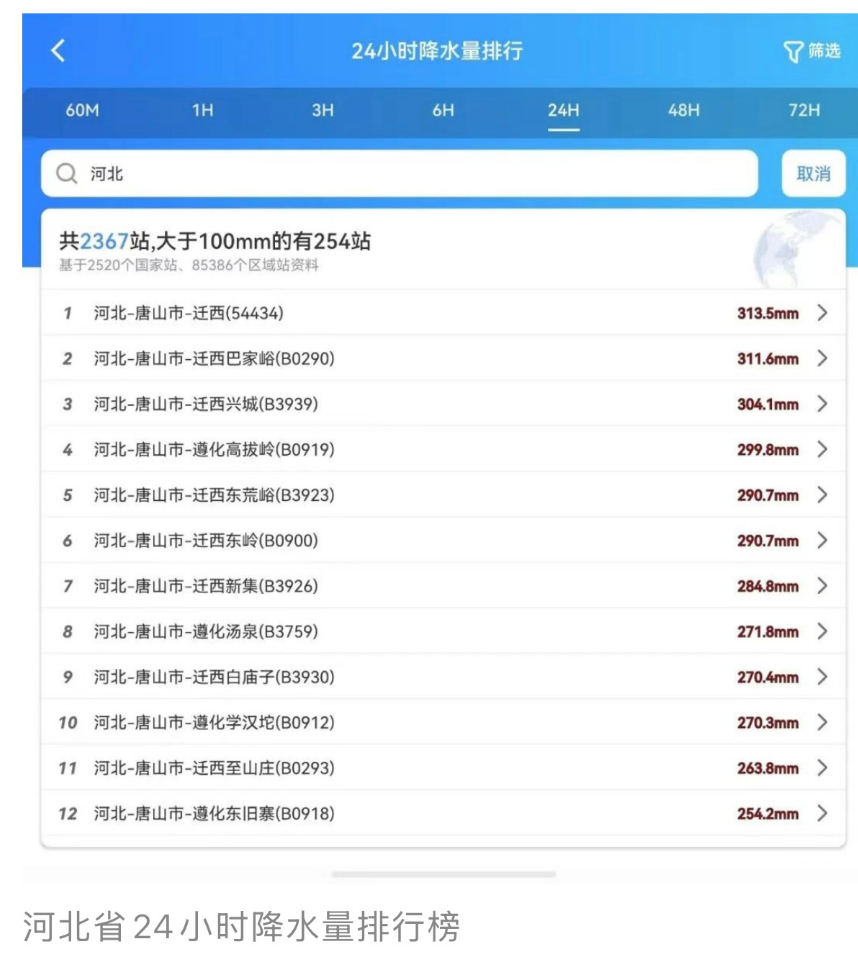858x963 pixels.
Task: Open the 72H tab
Action: tap(804, 111)
